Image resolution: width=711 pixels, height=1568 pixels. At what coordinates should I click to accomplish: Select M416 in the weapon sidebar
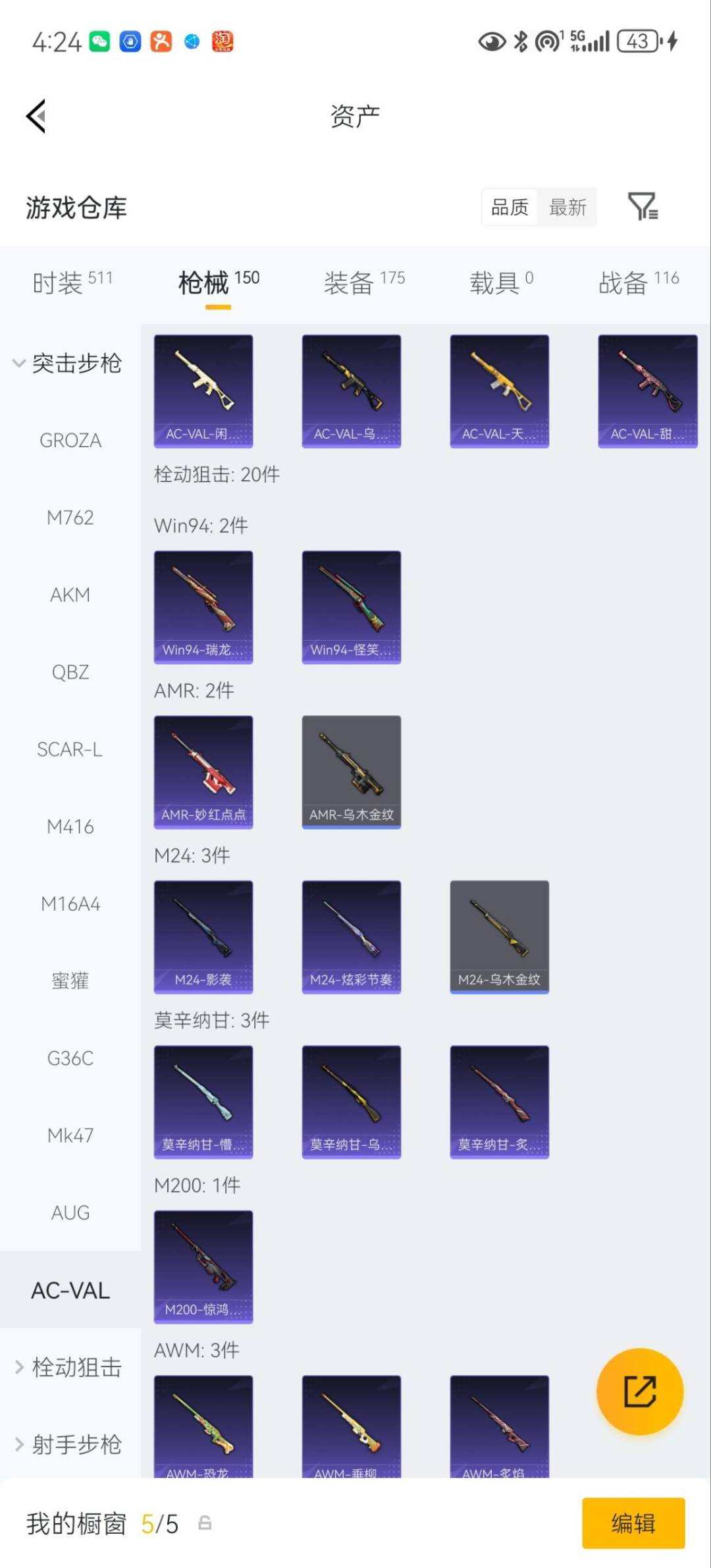click(x=72, y=827)
